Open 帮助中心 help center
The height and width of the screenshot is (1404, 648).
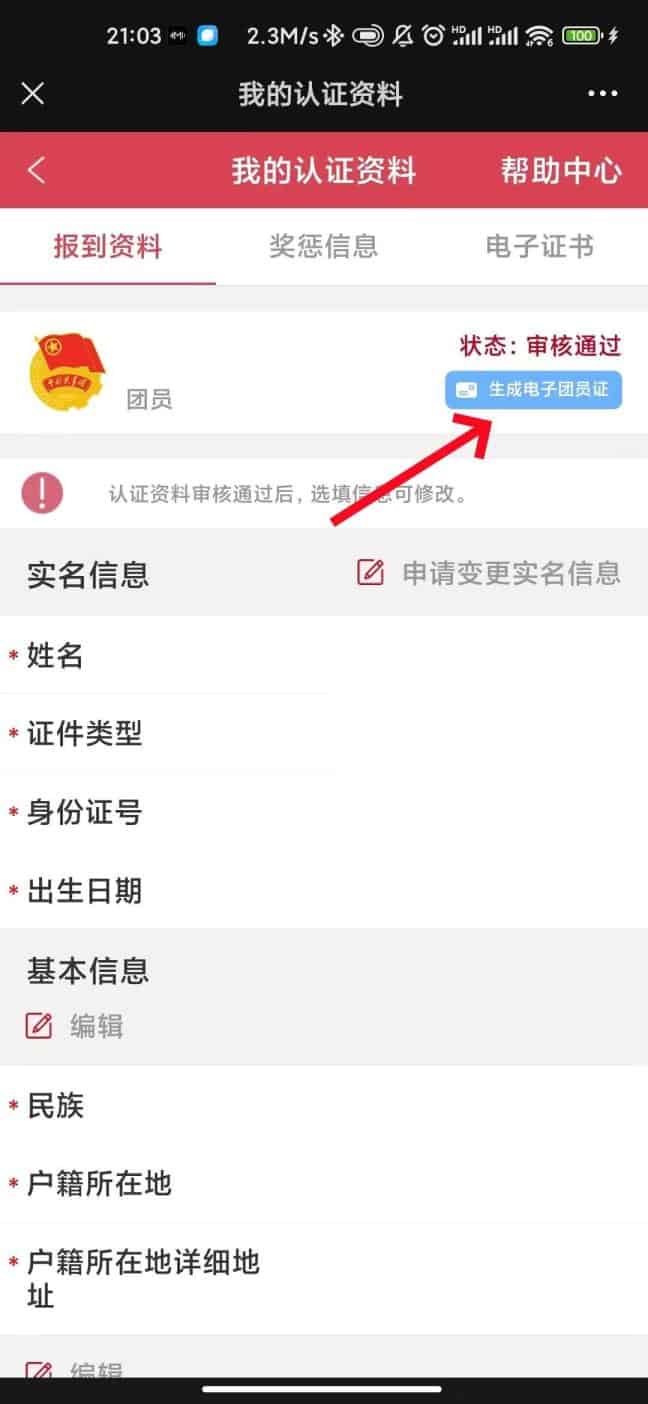pos(561,171)
